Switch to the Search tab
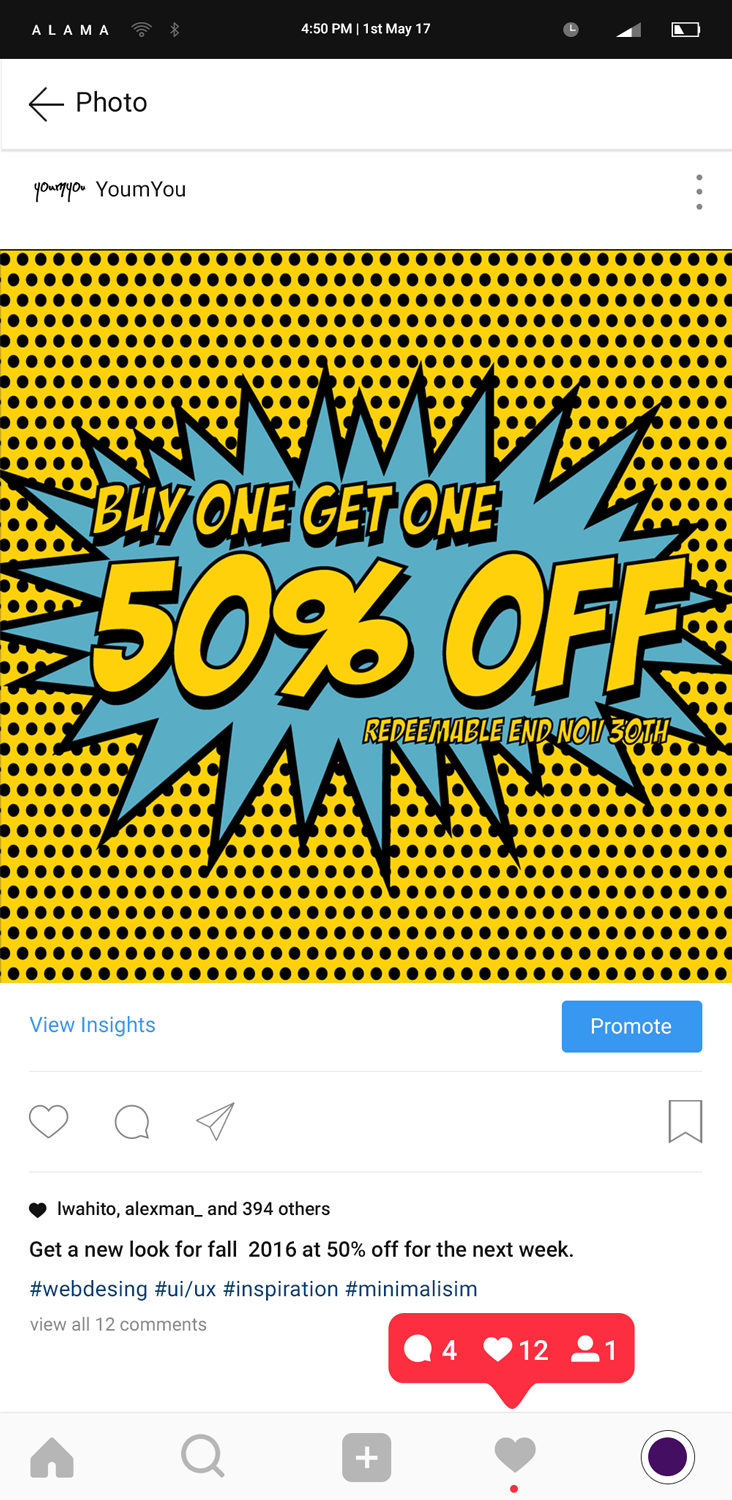732x1500 pixels. click(203, 1457)
